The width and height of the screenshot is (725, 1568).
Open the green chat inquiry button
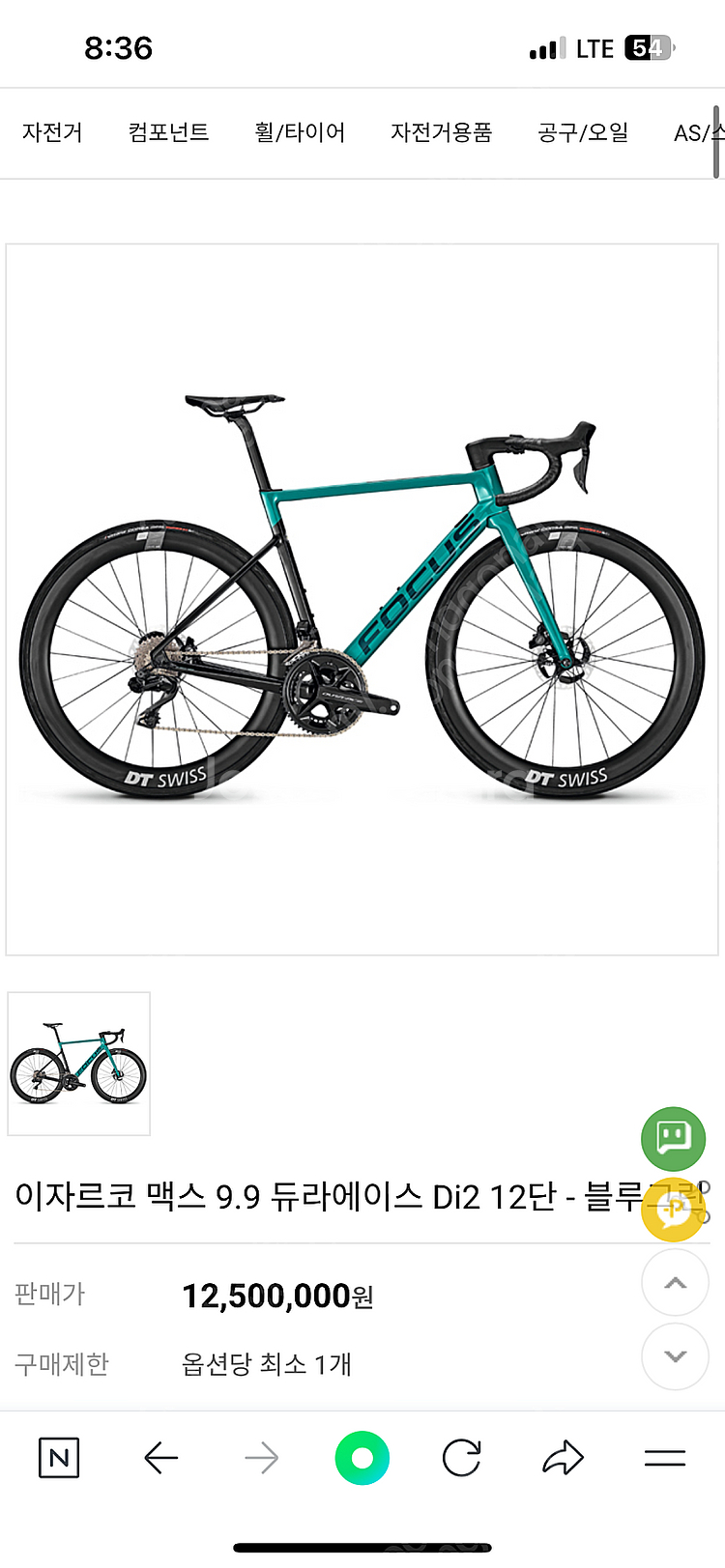673,1138
